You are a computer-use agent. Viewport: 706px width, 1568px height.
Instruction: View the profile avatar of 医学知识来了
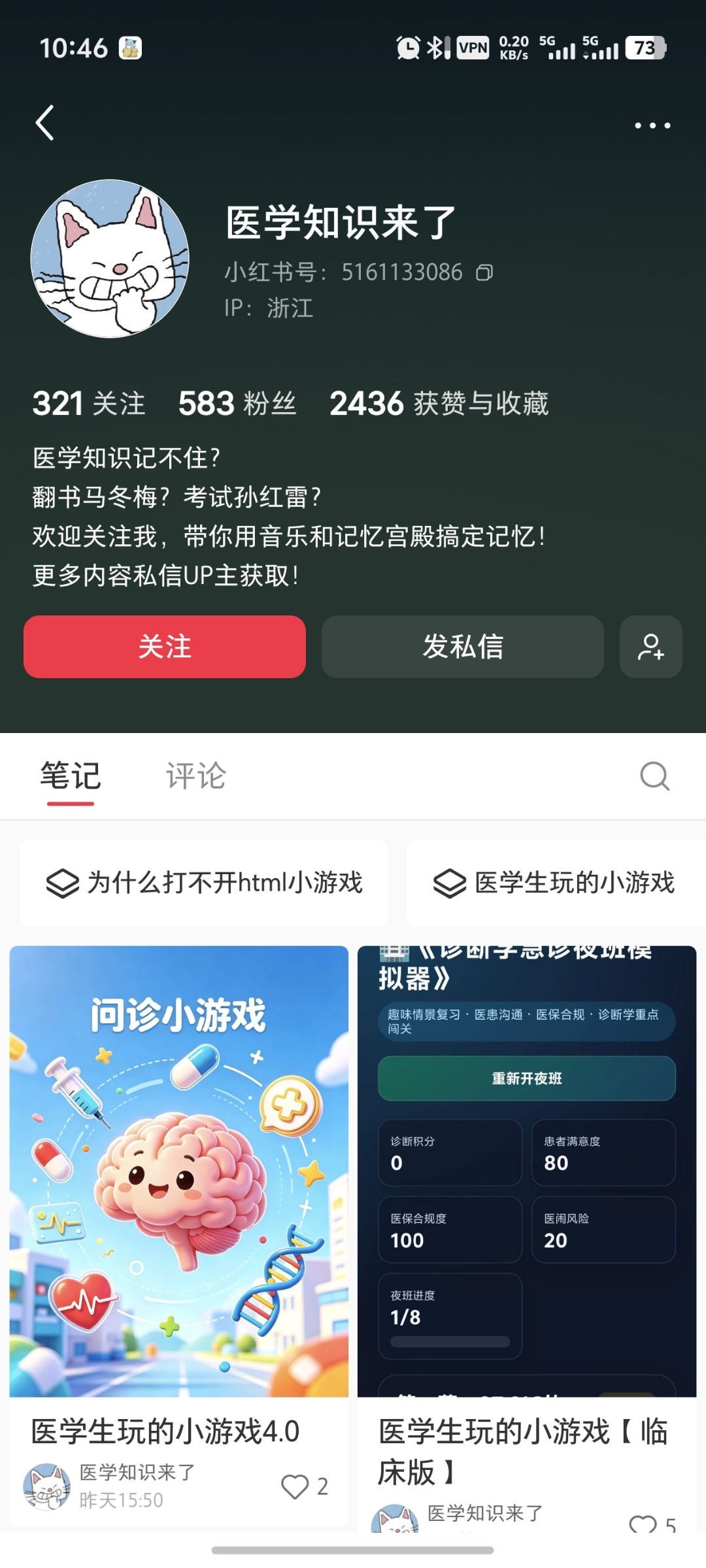(x=110, y=259)
